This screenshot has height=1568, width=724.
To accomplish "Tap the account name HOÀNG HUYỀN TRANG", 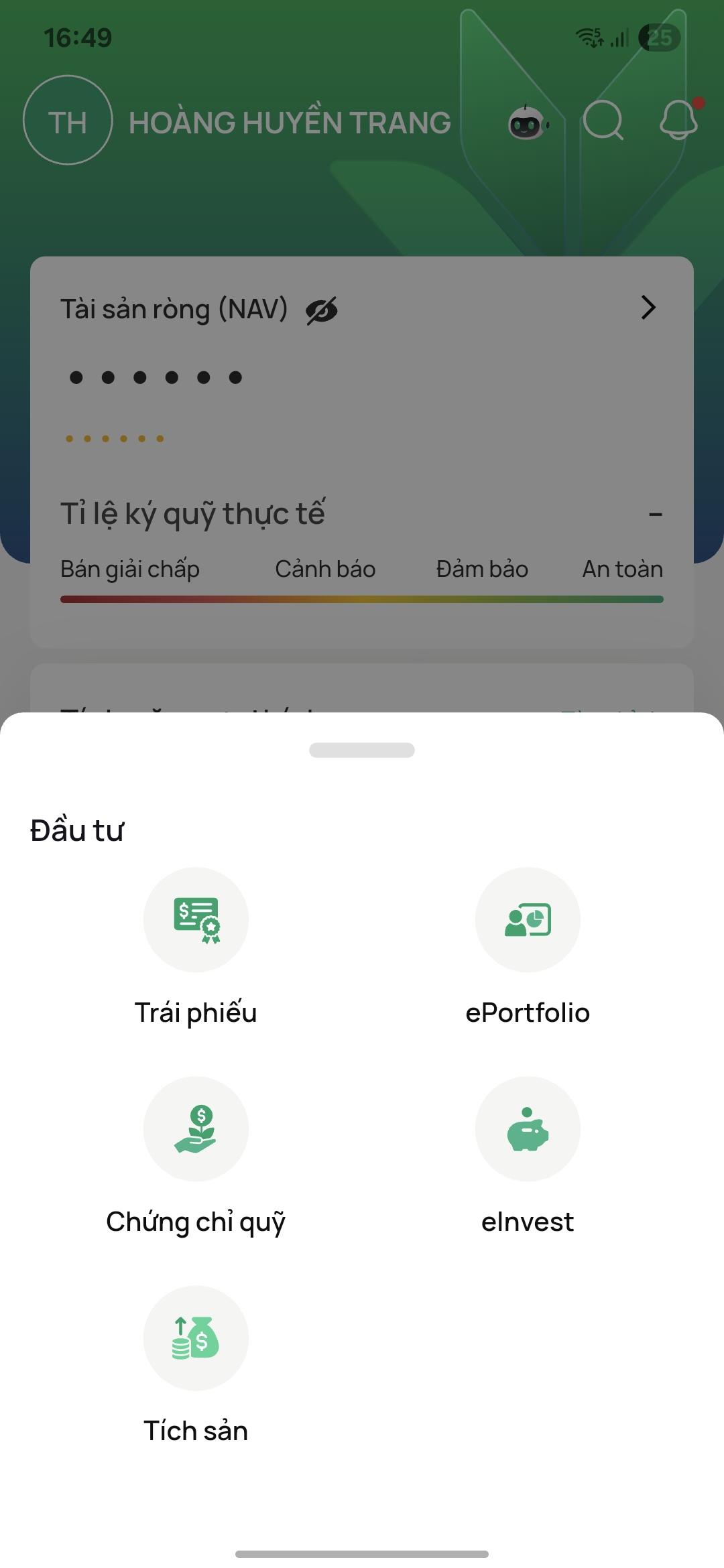I will (290, 123).
